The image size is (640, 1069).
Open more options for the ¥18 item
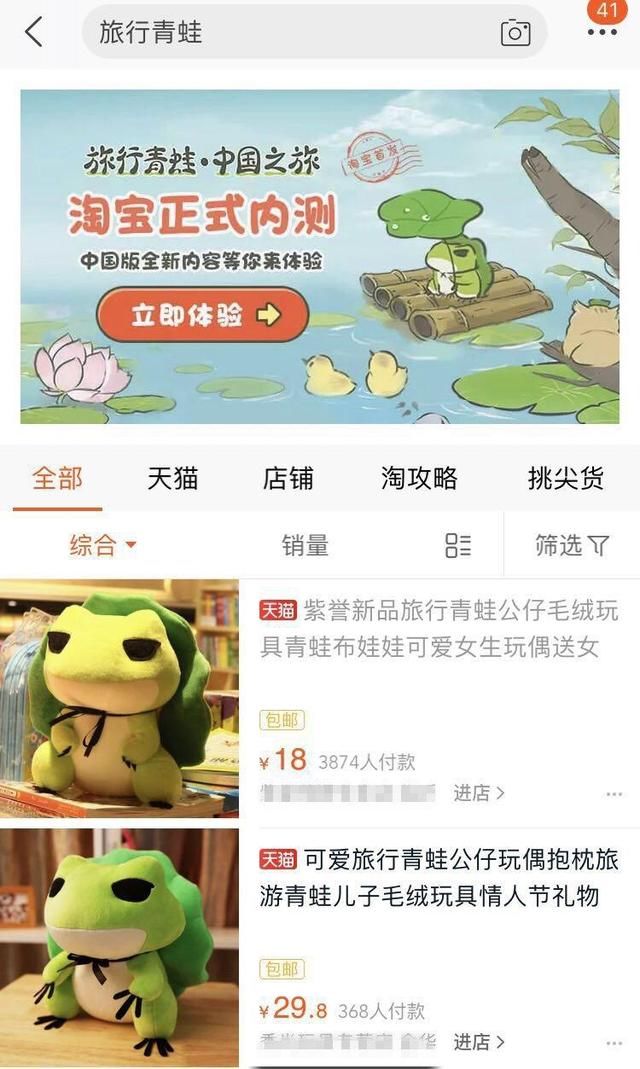(x=614, y=795)
